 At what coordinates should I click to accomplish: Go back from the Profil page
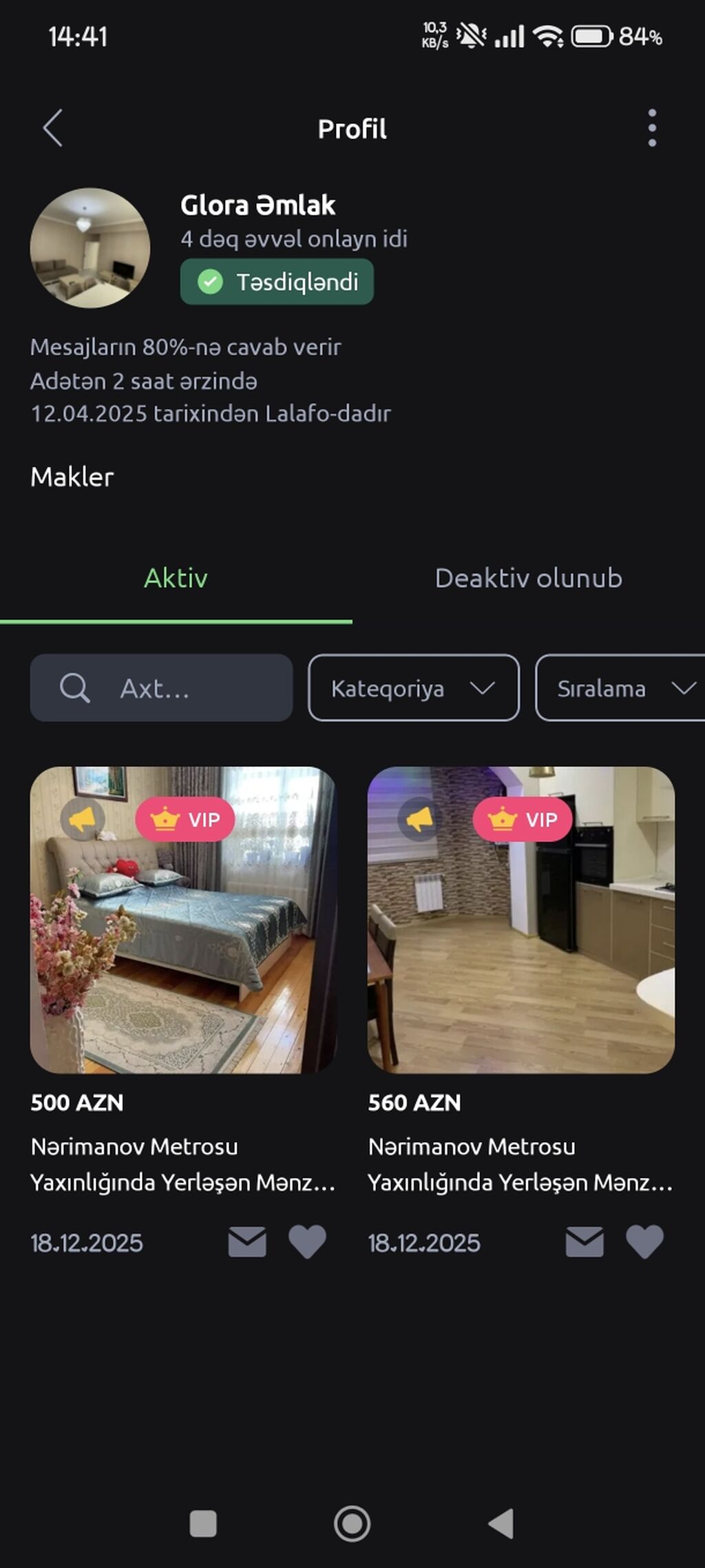[x=53, y=128]
